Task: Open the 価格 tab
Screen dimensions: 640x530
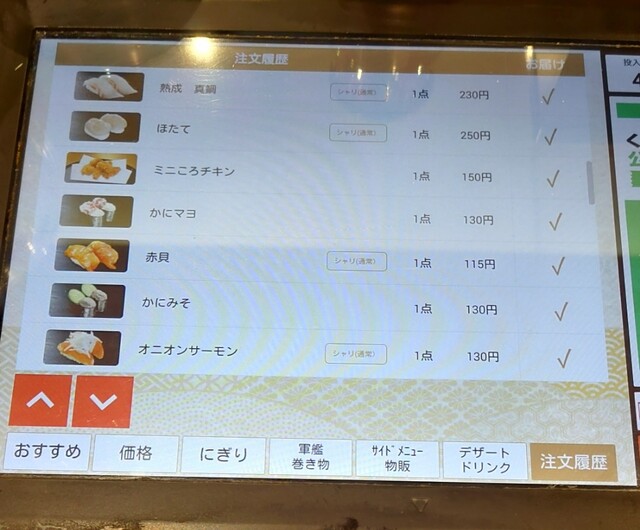Action: [135, 454]
